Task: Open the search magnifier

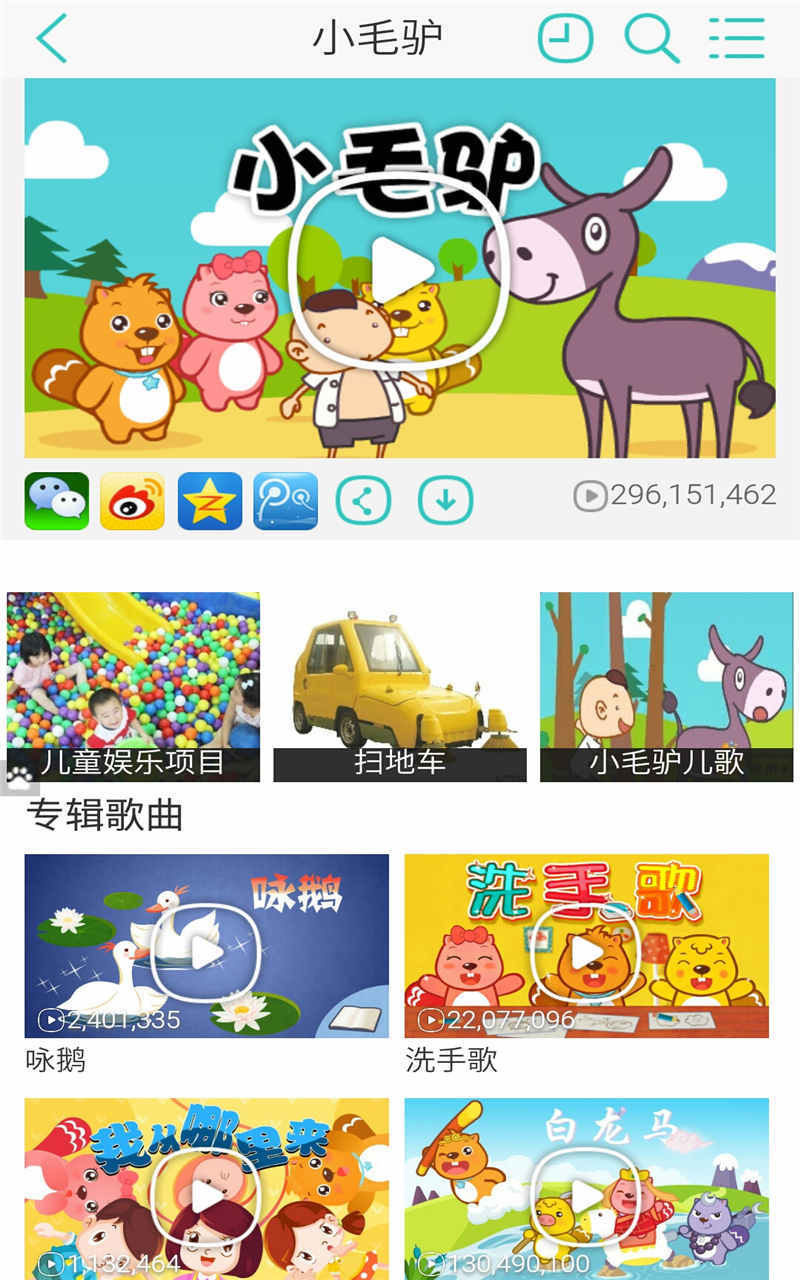Action: click(651, 39)
